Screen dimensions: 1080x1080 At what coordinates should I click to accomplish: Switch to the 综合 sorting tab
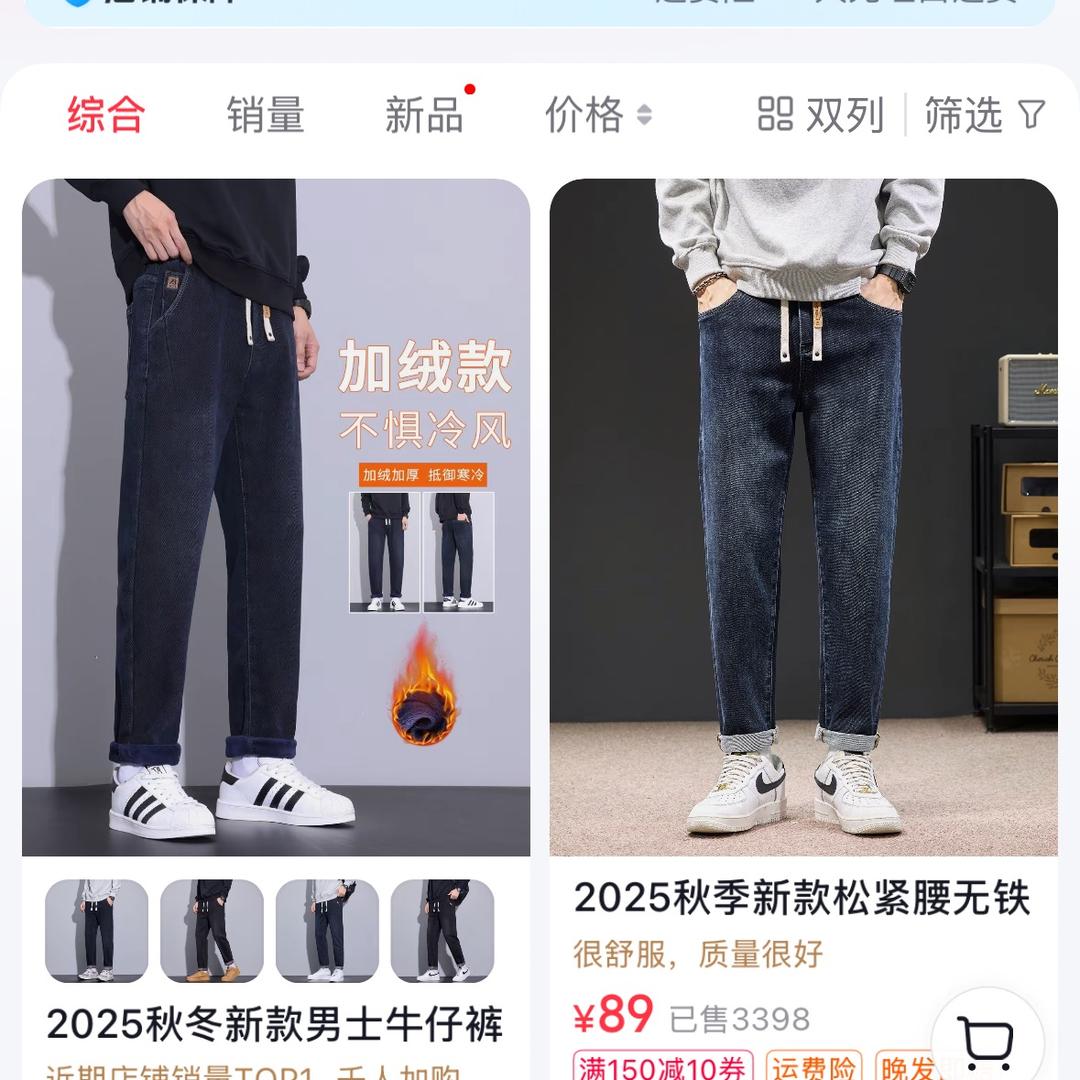(106, 115)
